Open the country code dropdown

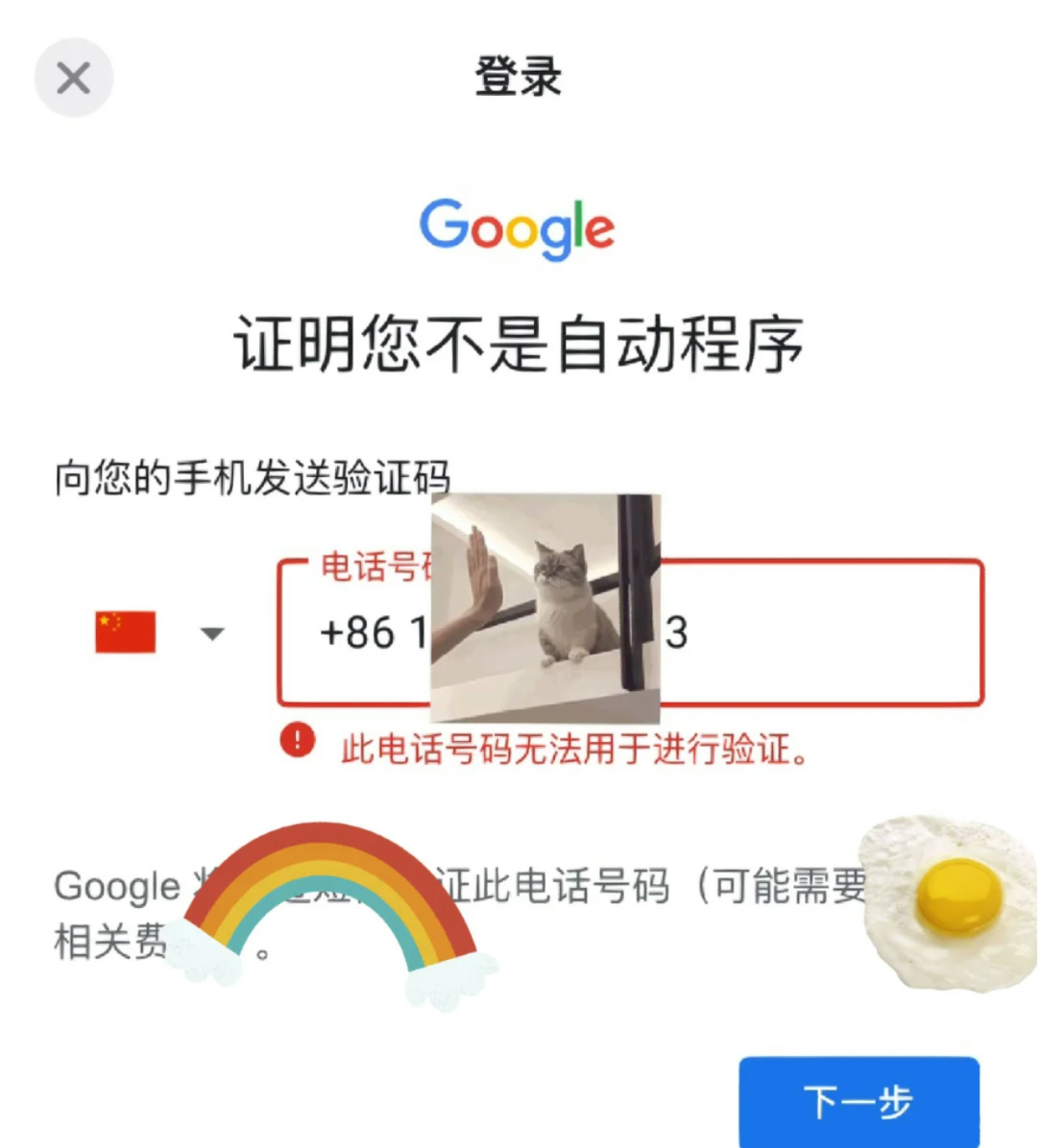coord(212,633)
